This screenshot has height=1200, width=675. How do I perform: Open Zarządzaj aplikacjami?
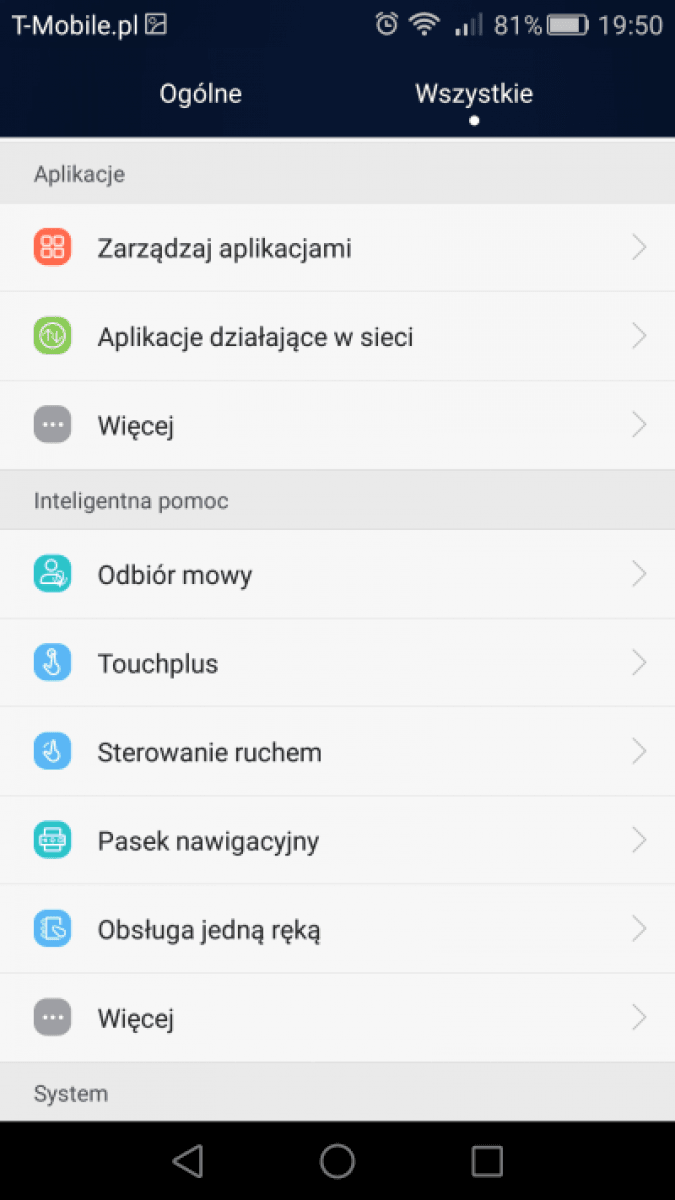[337, 248]
